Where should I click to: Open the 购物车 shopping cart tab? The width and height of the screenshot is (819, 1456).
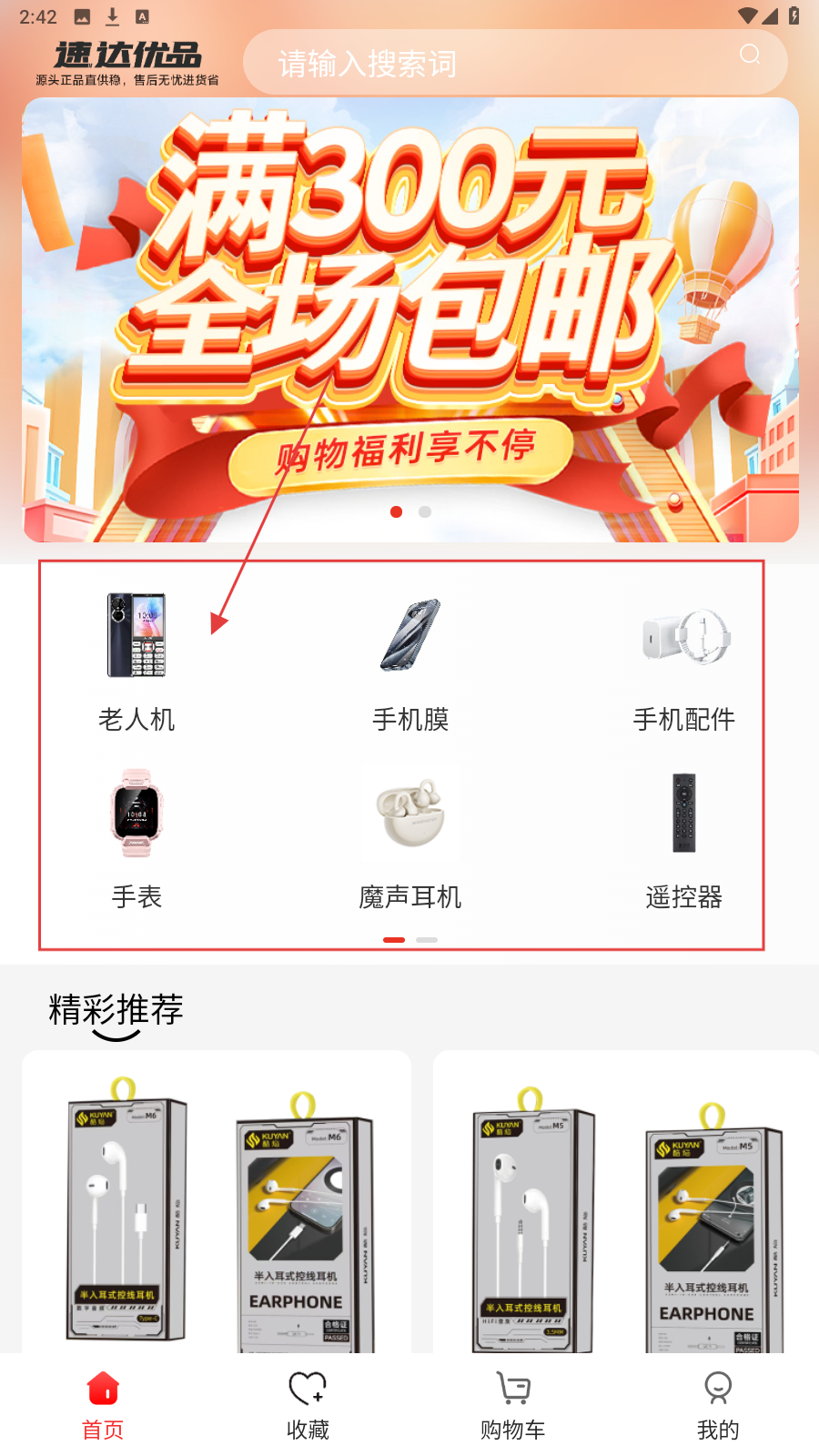[x=512, y=1405]
